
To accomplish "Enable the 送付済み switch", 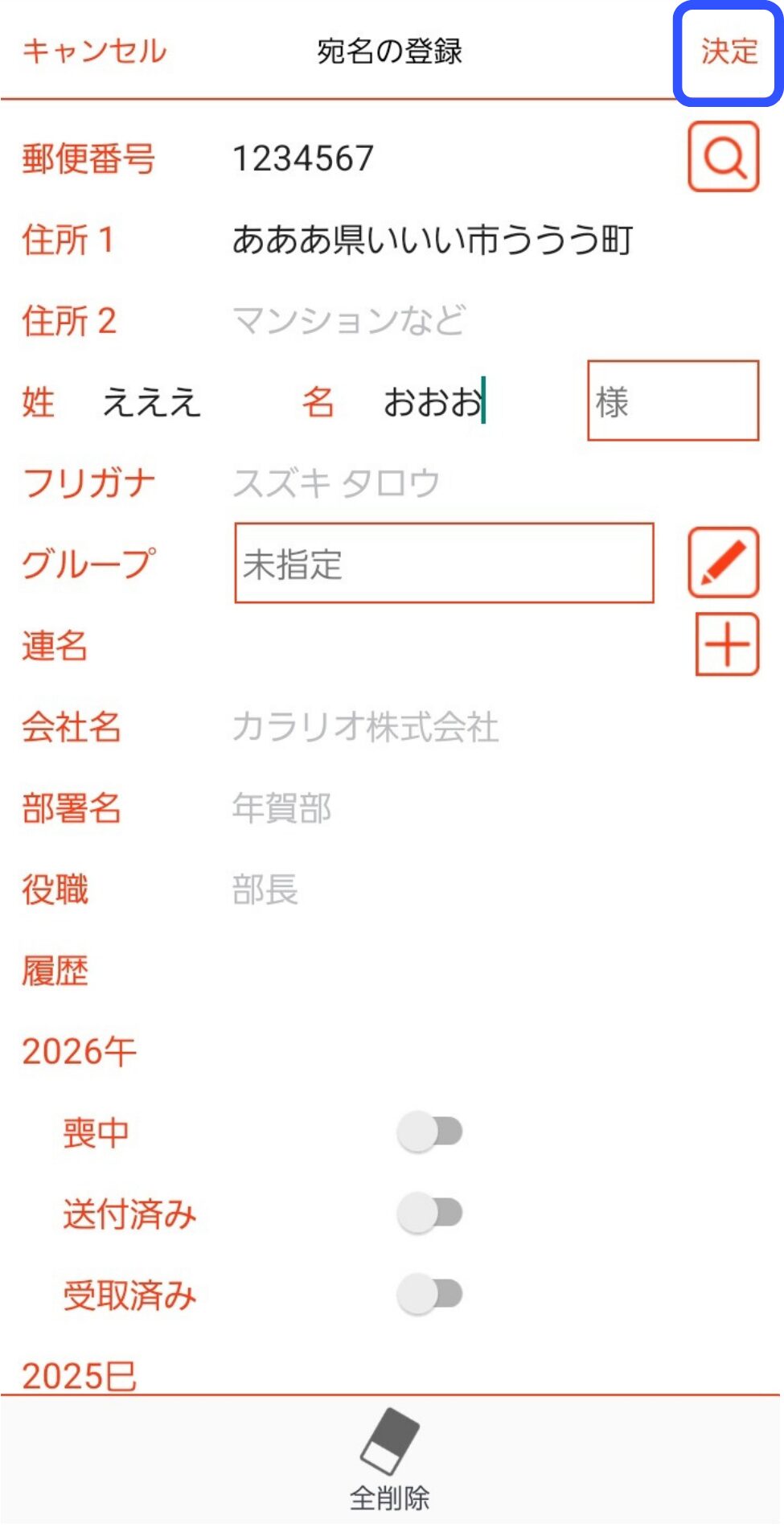I will (x=429, y=1213).
